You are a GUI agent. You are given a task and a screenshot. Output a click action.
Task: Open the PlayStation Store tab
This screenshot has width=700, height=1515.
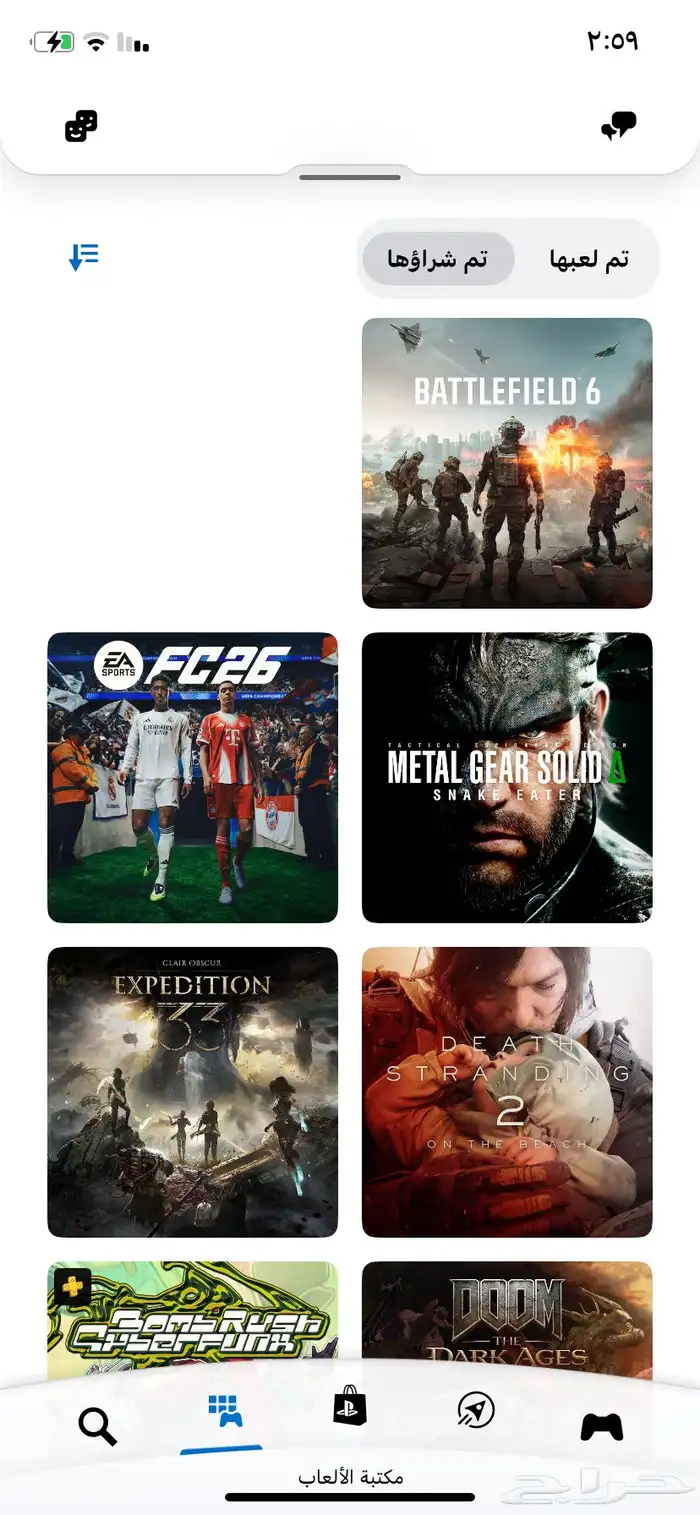[x=350, y=1406]
